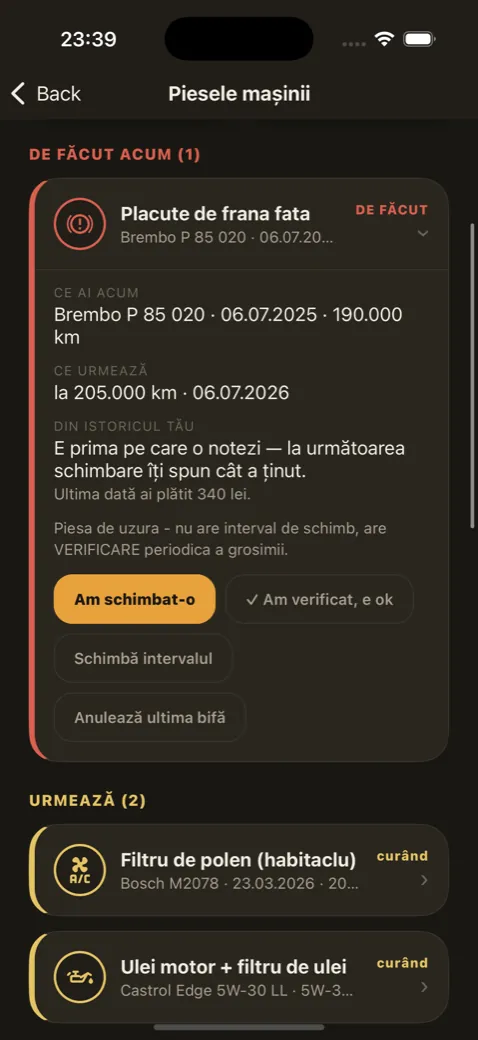Go back using the Back button

point(46,94)
